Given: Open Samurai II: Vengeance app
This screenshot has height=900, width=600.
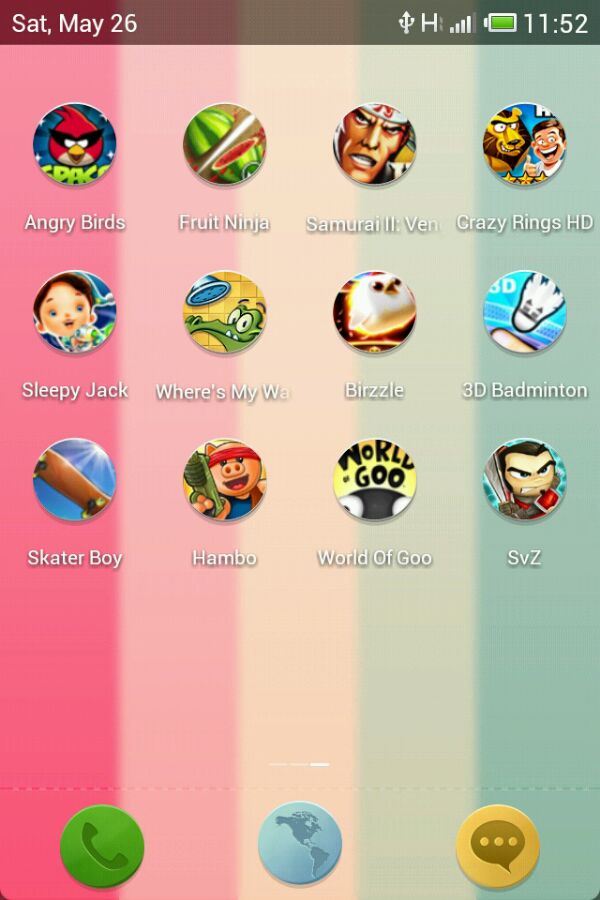Looking at the screenshot, I should point(375,145).
